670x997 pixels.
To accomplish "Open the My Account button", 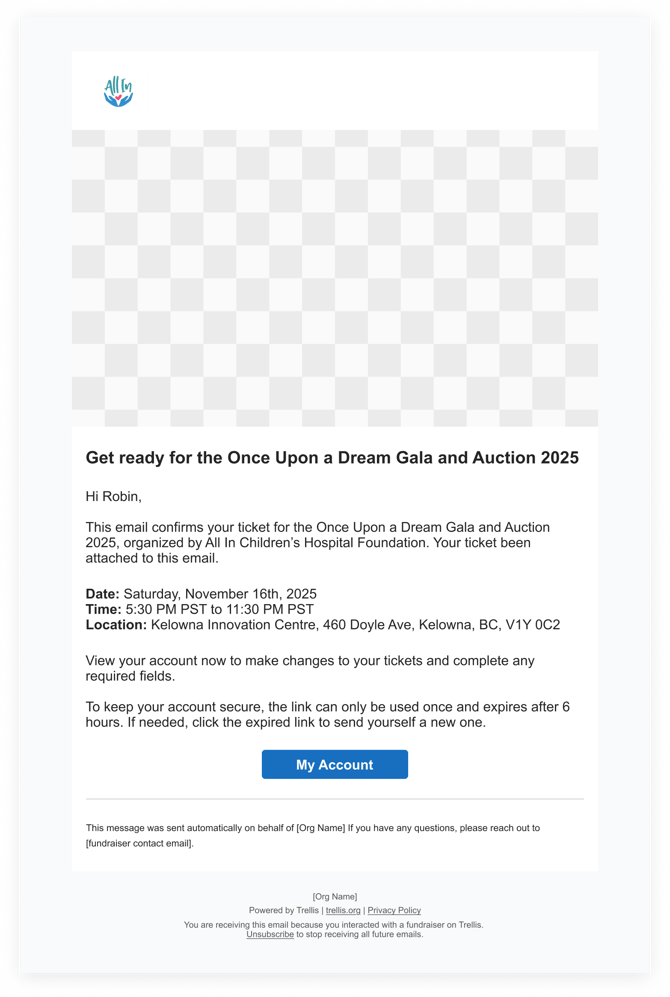I will click(x=334, y=765).
